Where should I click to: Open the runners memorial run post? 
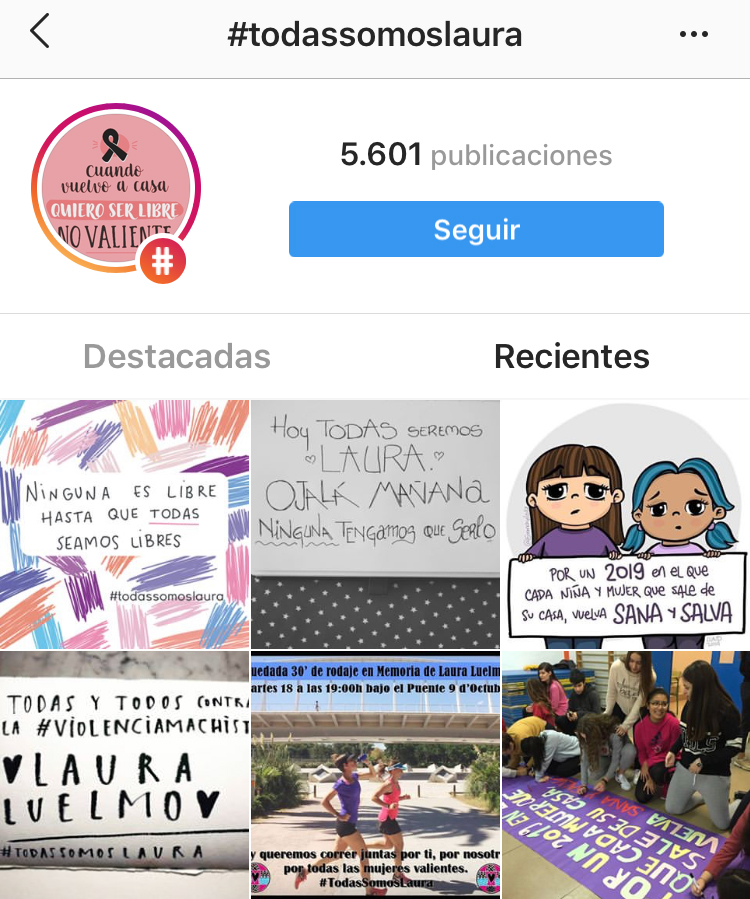pos(375,775)
